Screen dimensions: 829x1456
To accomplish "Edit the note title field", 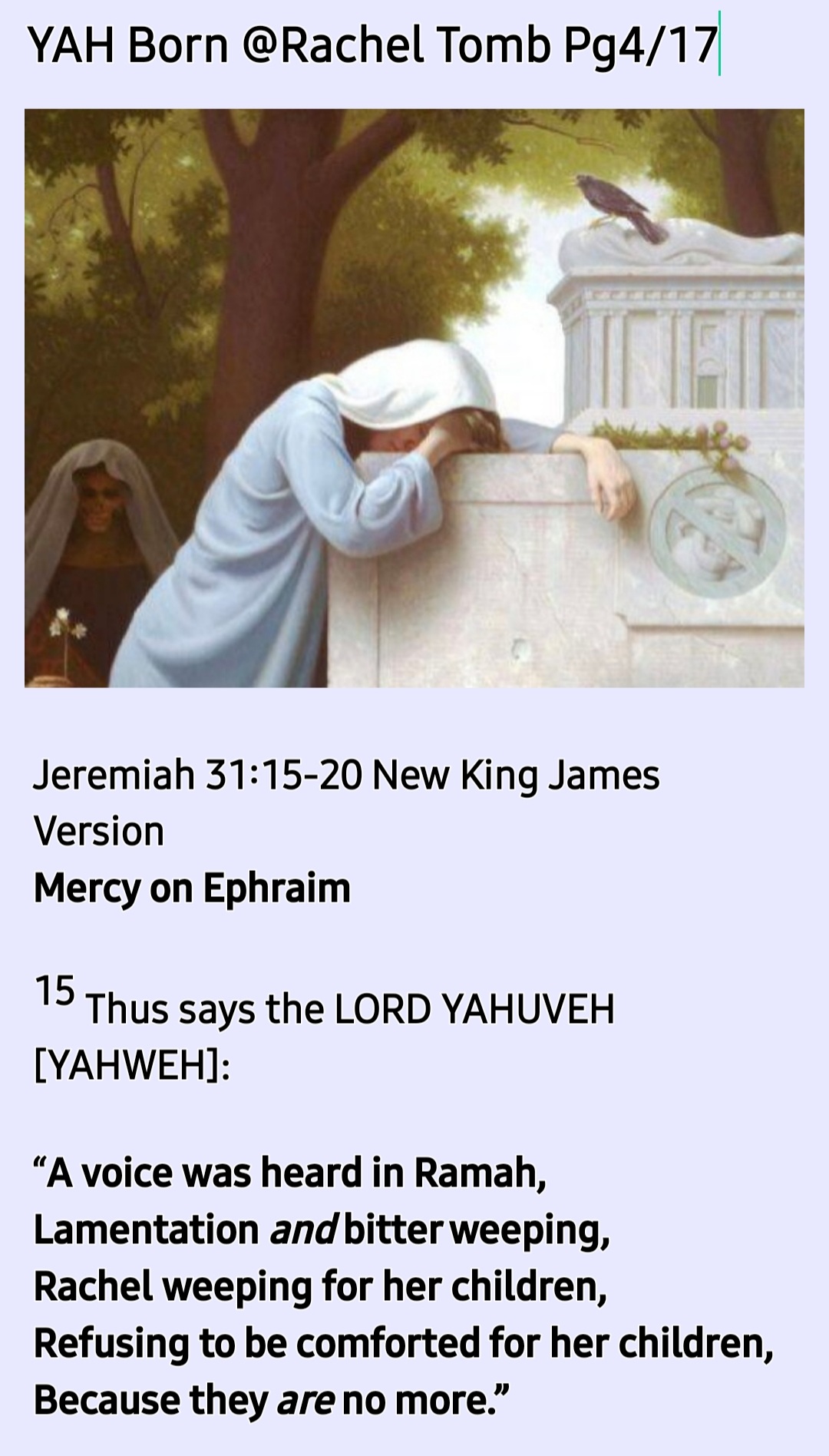I will click(373, 46).
